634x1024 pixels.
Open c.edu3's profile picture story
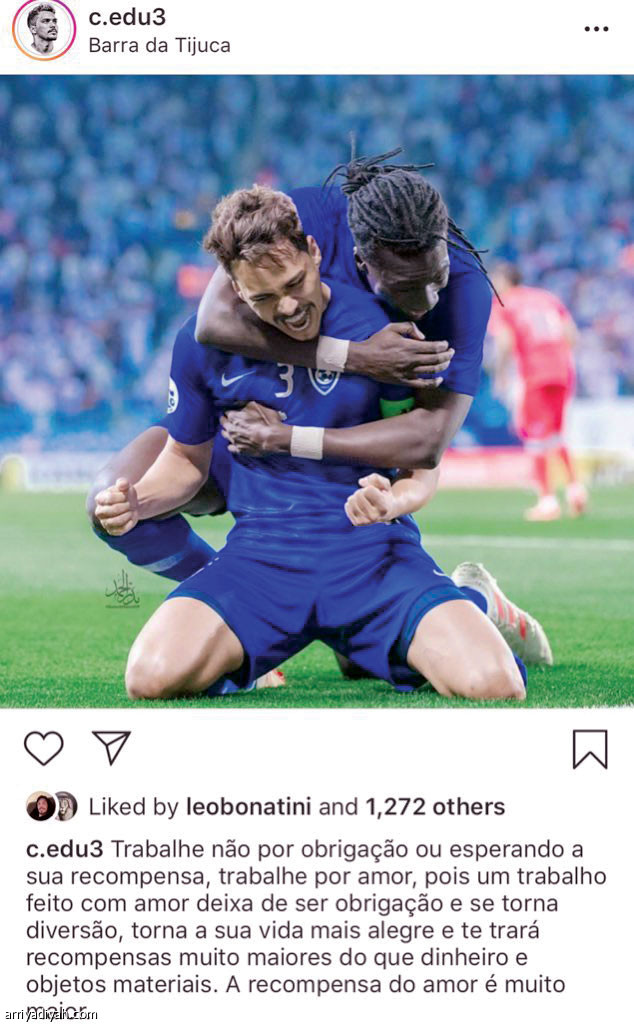pos(43,28)
